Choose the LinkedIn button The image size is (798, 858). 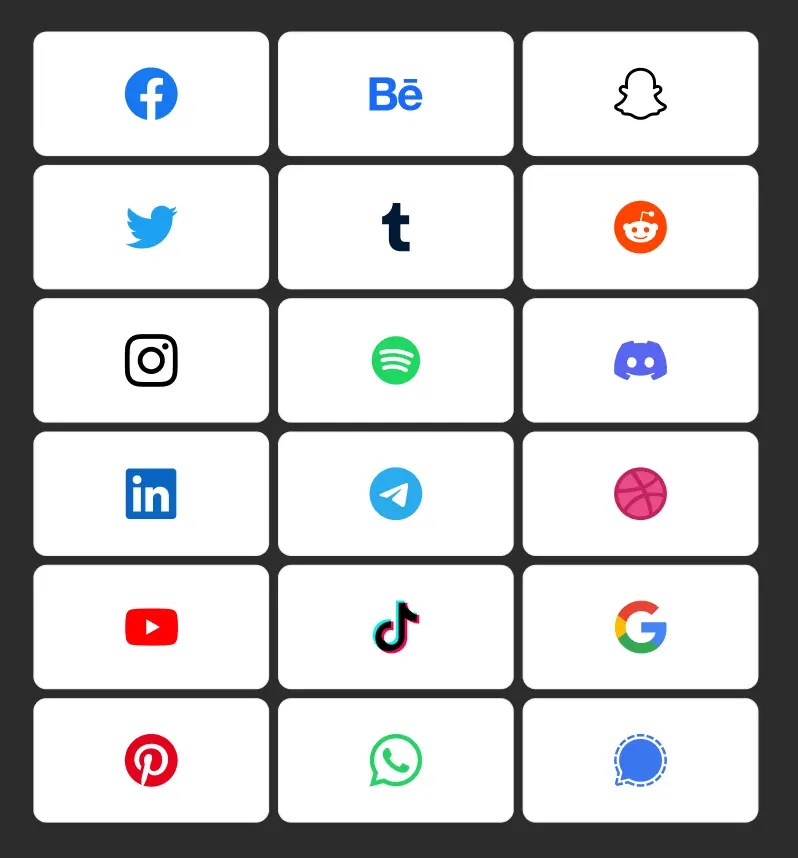click(151, 494)
